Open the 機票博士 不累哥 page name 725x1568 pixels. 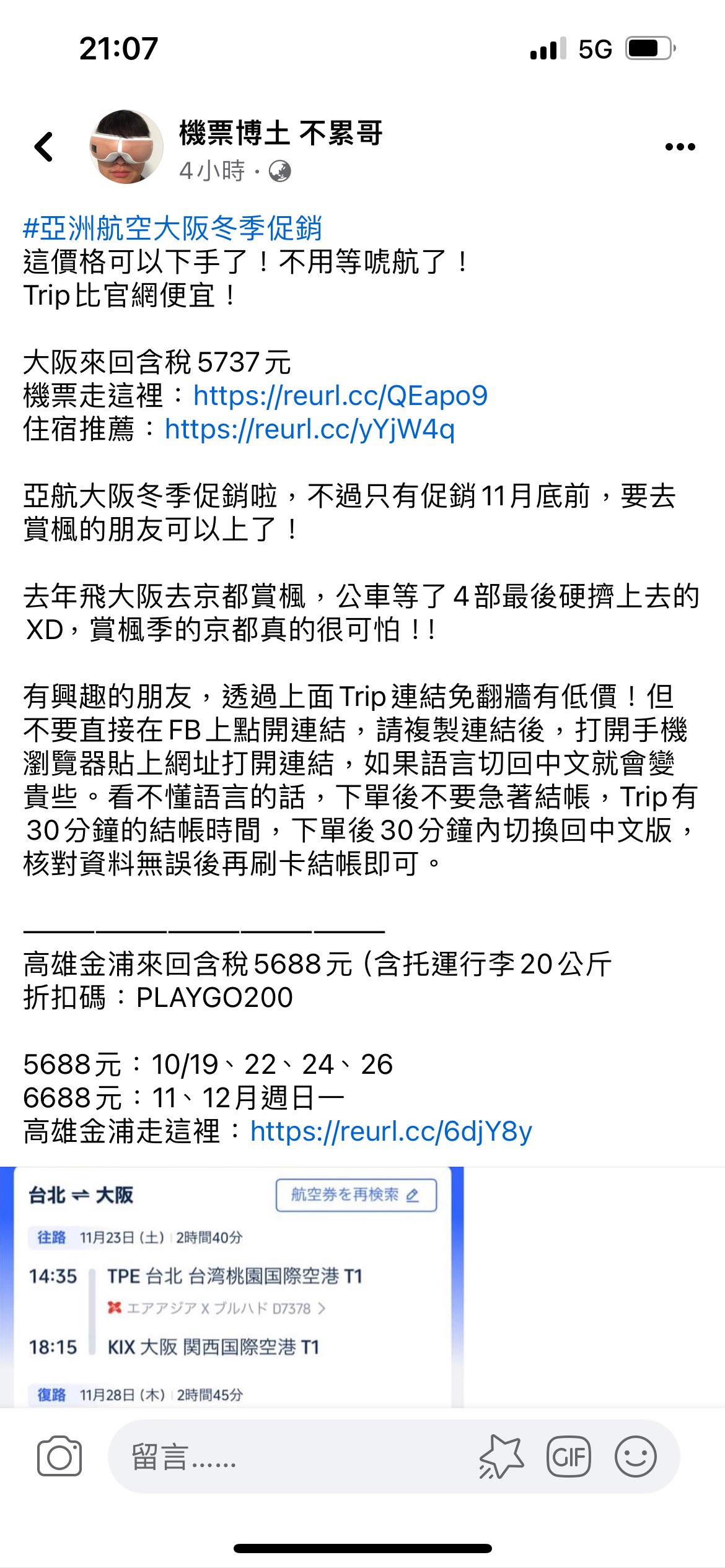(x=281, y=133)
